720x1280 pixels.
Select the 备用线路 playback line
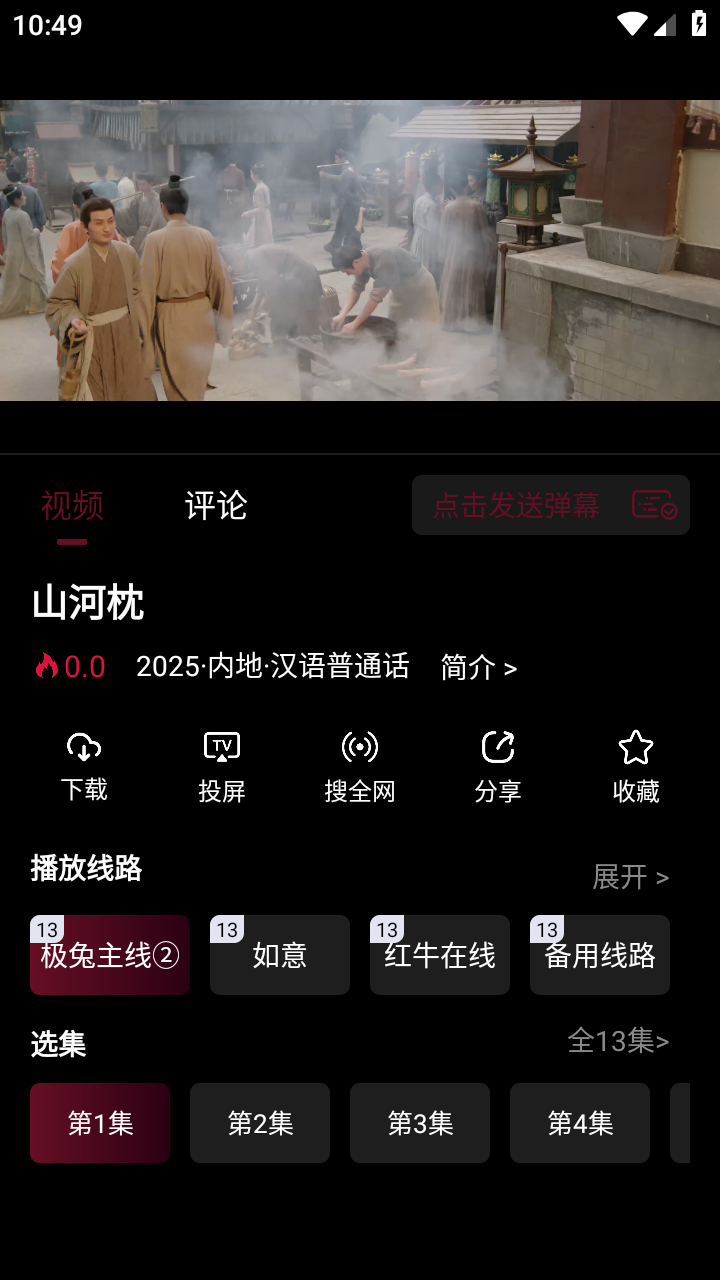point(599,954)
